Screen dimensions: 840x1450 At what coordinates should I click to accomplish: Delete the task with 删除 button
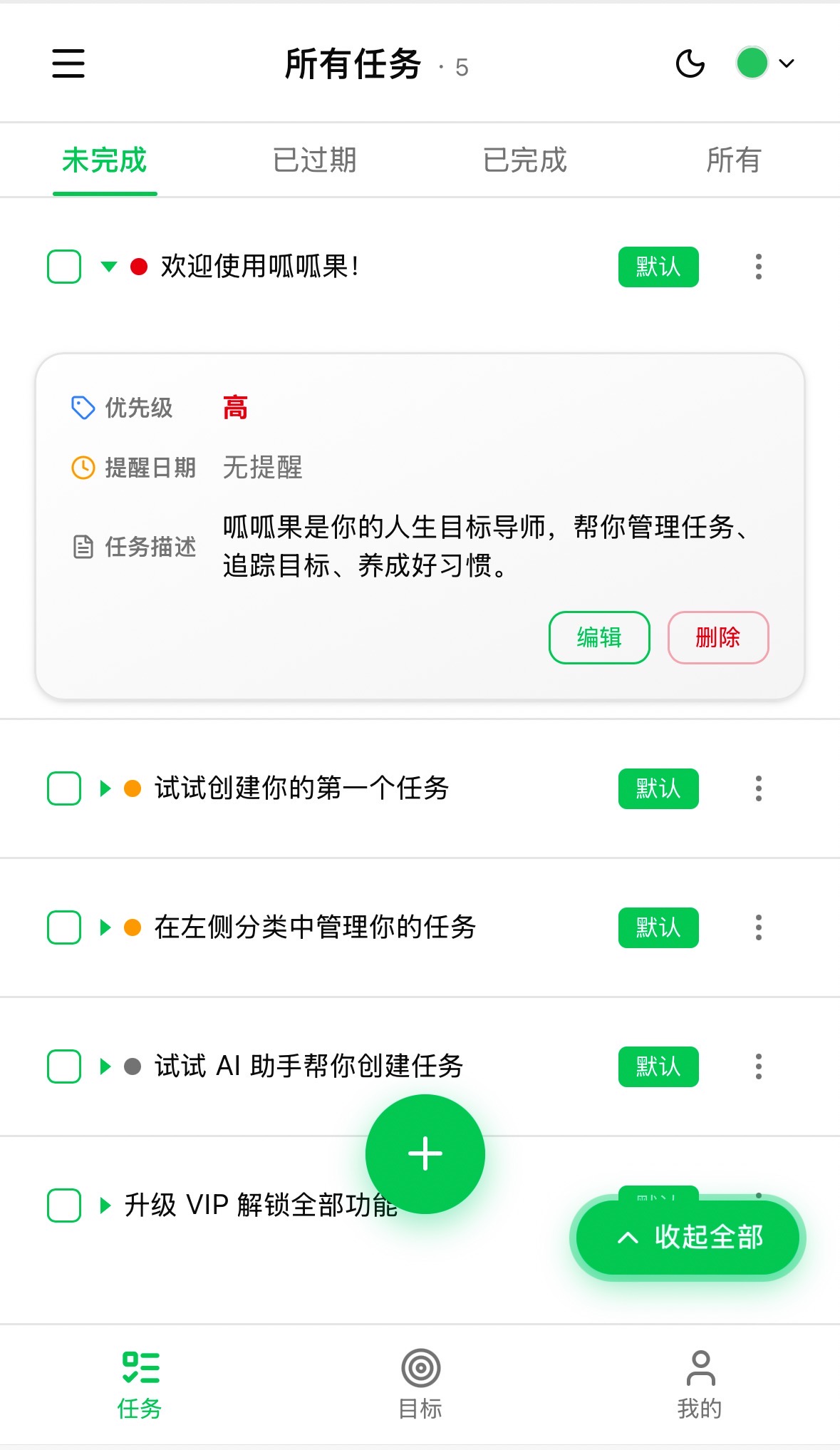(x=717, y=637)
